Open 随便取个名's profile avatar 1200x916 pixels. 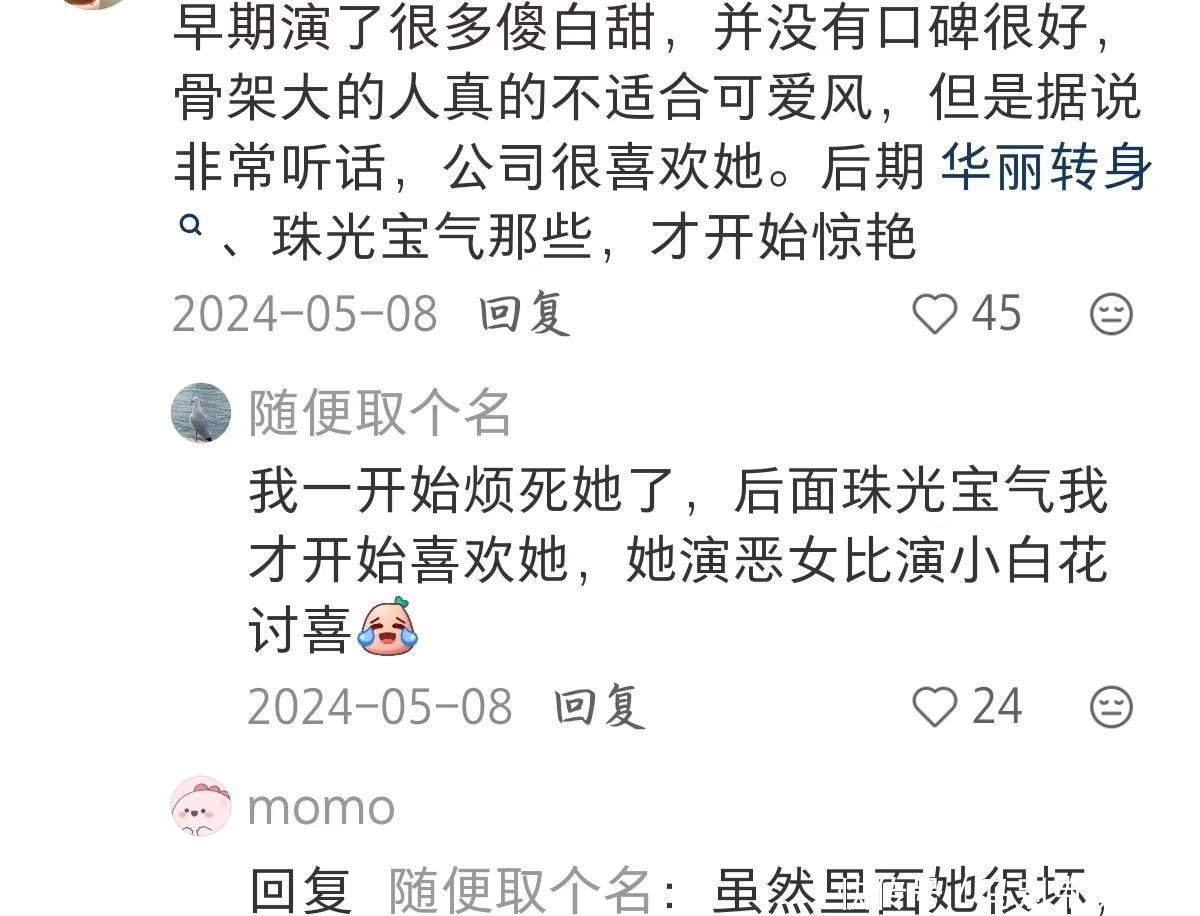pos(201,412)
